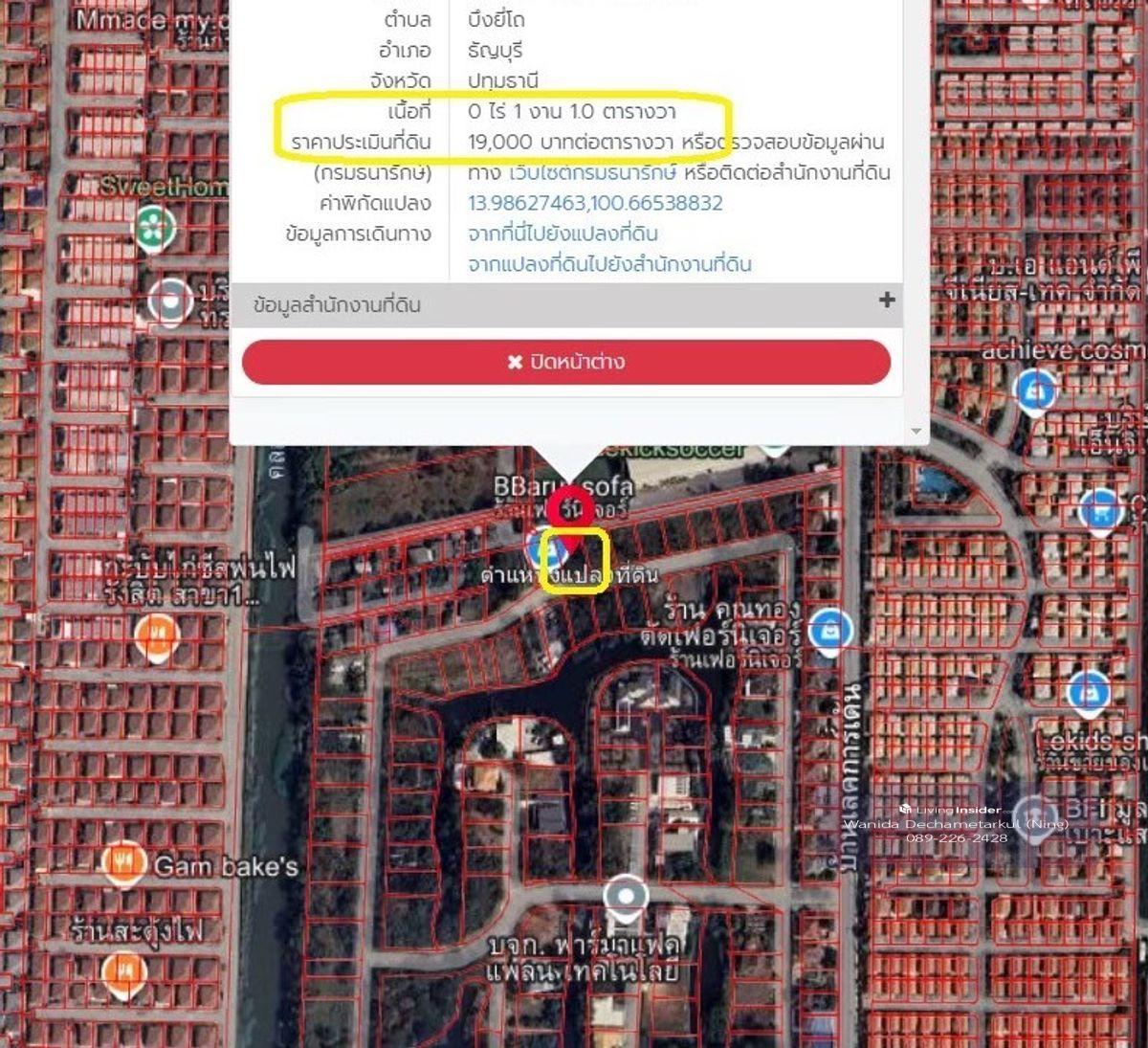Open the parcel coordinates link 13.98627463,100.66538832

tap(595, 203)
